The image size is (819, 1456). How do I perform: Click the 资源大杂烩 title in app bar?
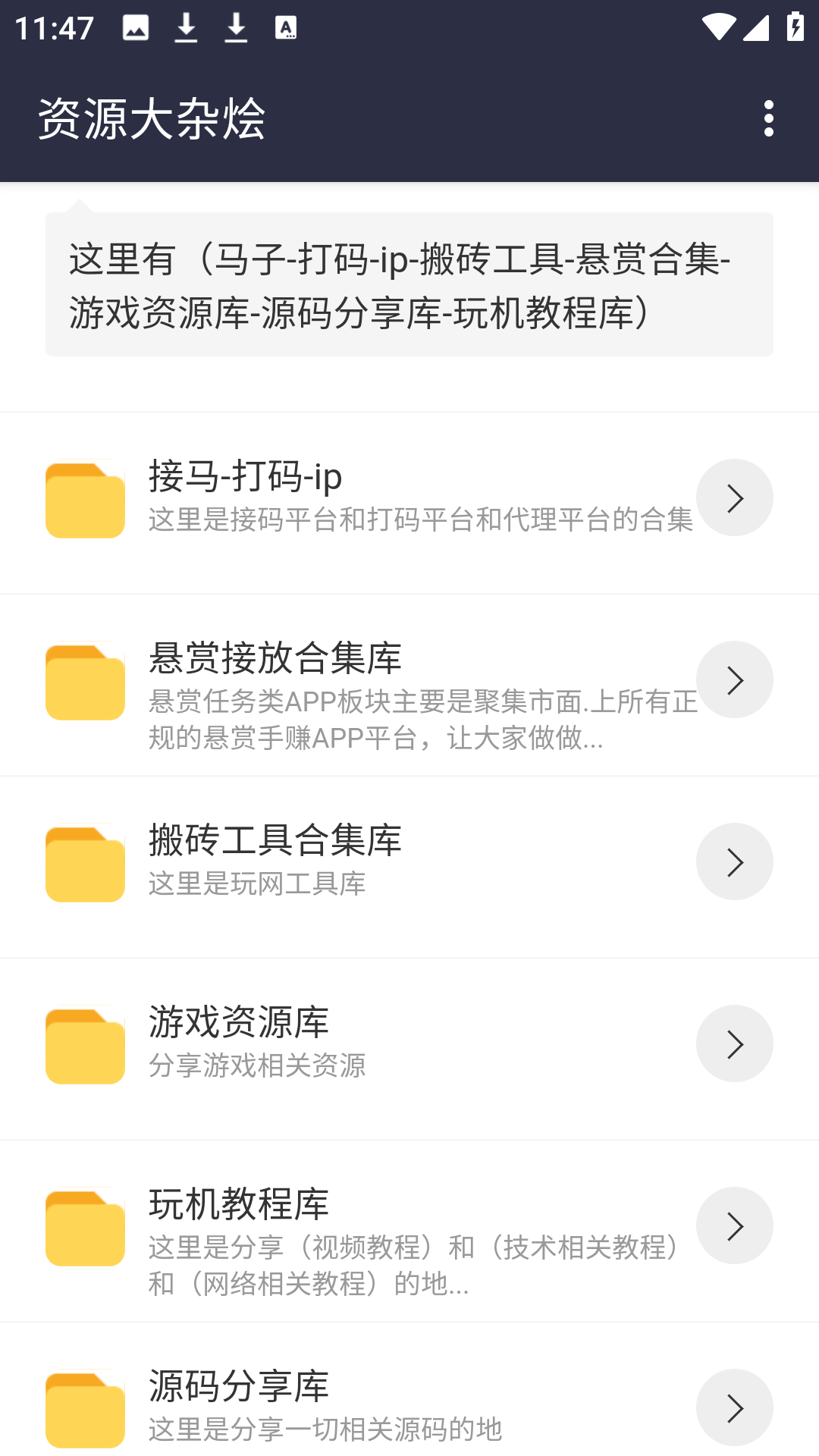(x=152, y=118)
